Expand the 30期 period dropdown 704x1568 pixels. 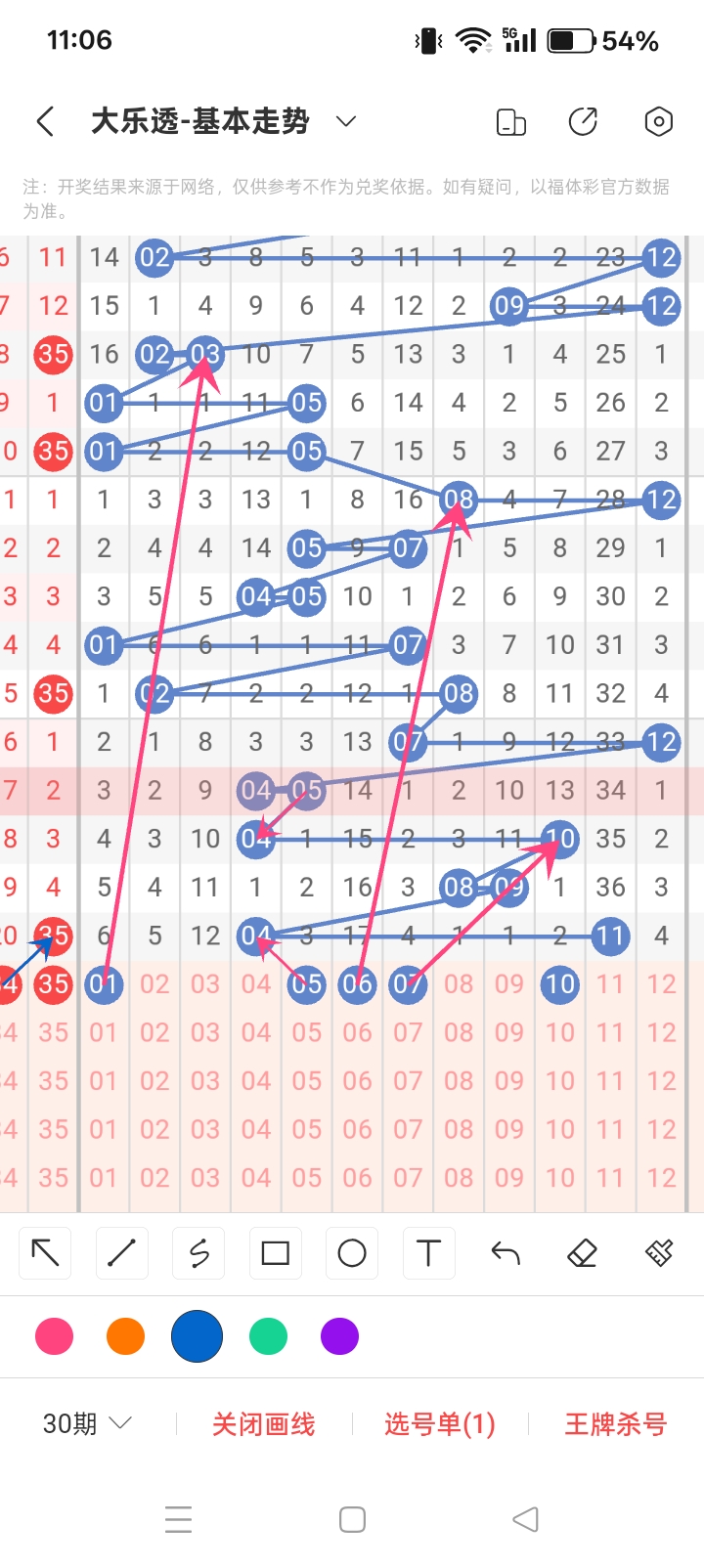click(86, 1423)
